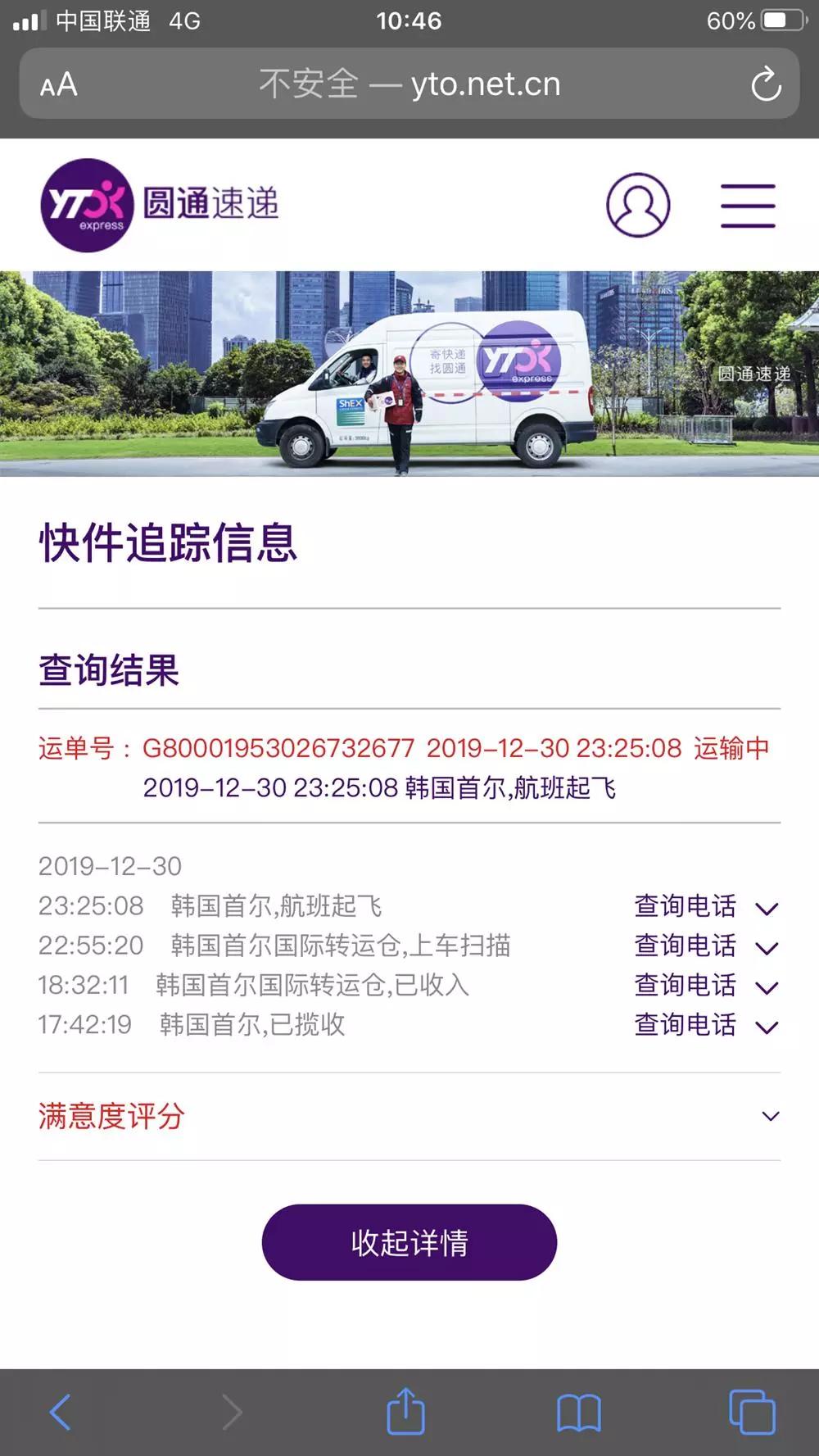Open the hamburger navigation menu
This screenshot has width=819, height=1456.
pos(746,205)
